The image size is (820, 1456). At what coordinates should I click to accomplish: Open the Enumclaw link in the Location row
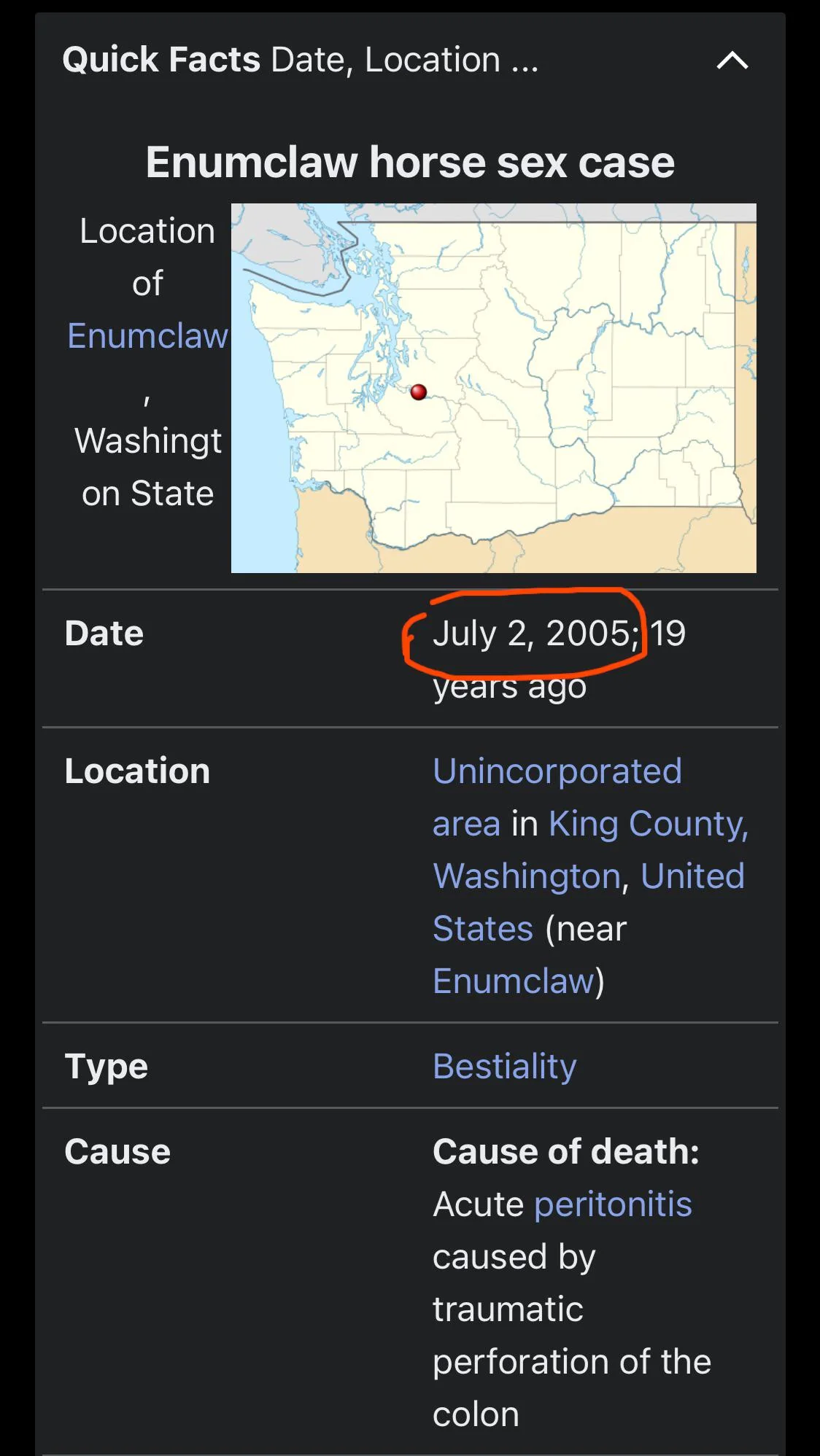(x=514, y=981)
